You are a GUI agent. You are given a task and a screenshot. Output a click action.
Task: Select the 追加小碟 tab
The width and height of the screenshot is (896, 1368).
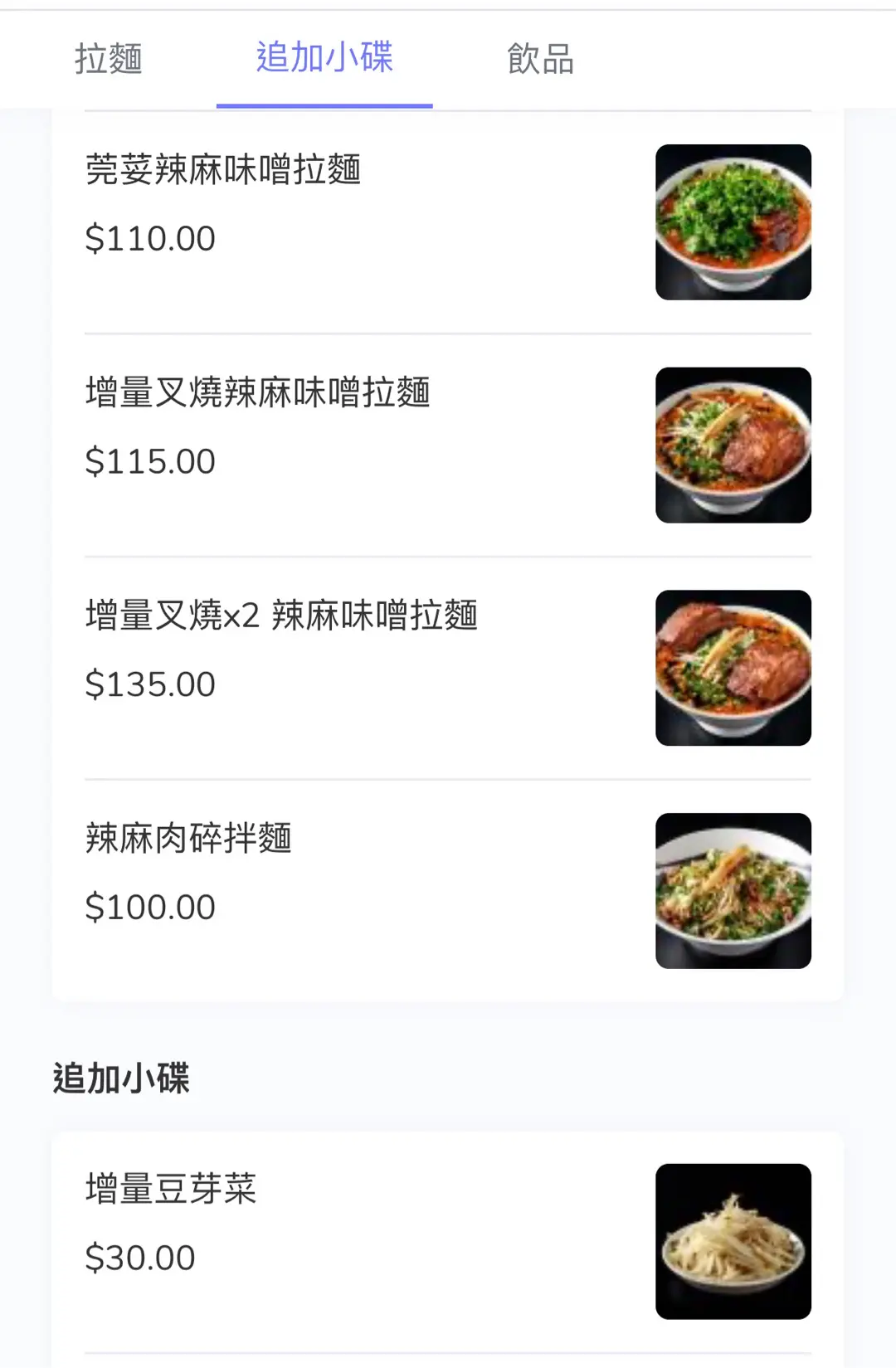[x=324, y=59]
